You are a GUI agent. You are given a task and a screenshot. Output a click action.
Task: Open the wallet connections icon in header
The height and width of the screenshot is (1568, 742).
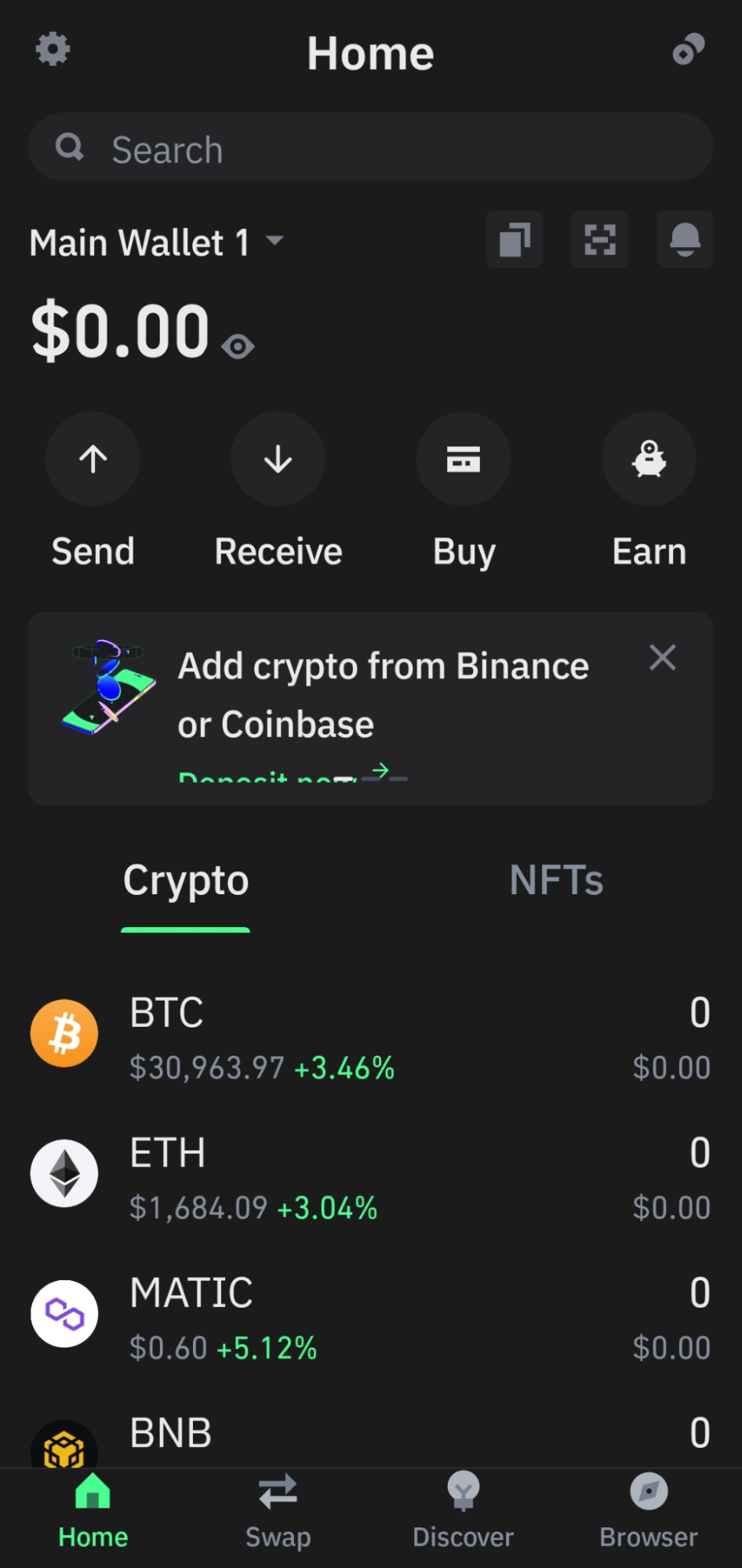689,49
